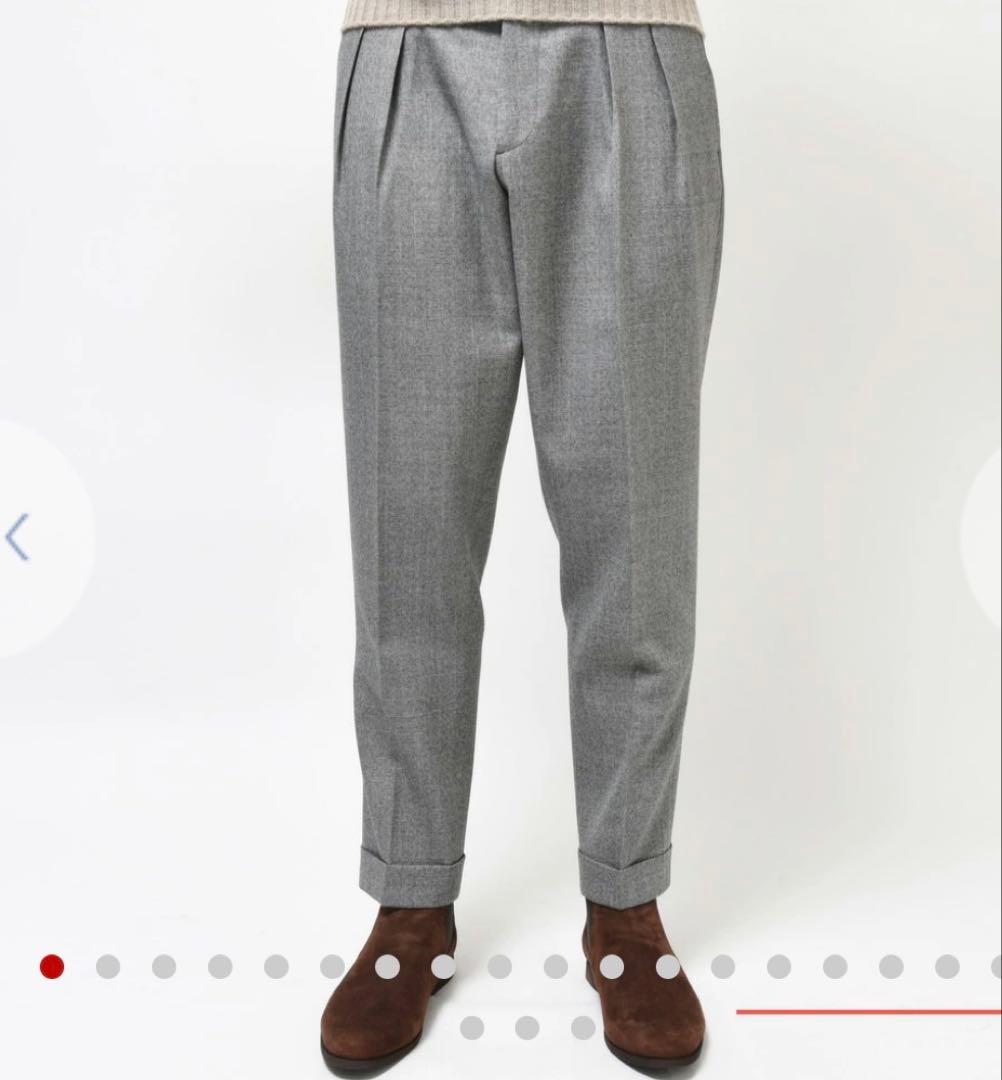Select the red first page indicator dot

52,966
